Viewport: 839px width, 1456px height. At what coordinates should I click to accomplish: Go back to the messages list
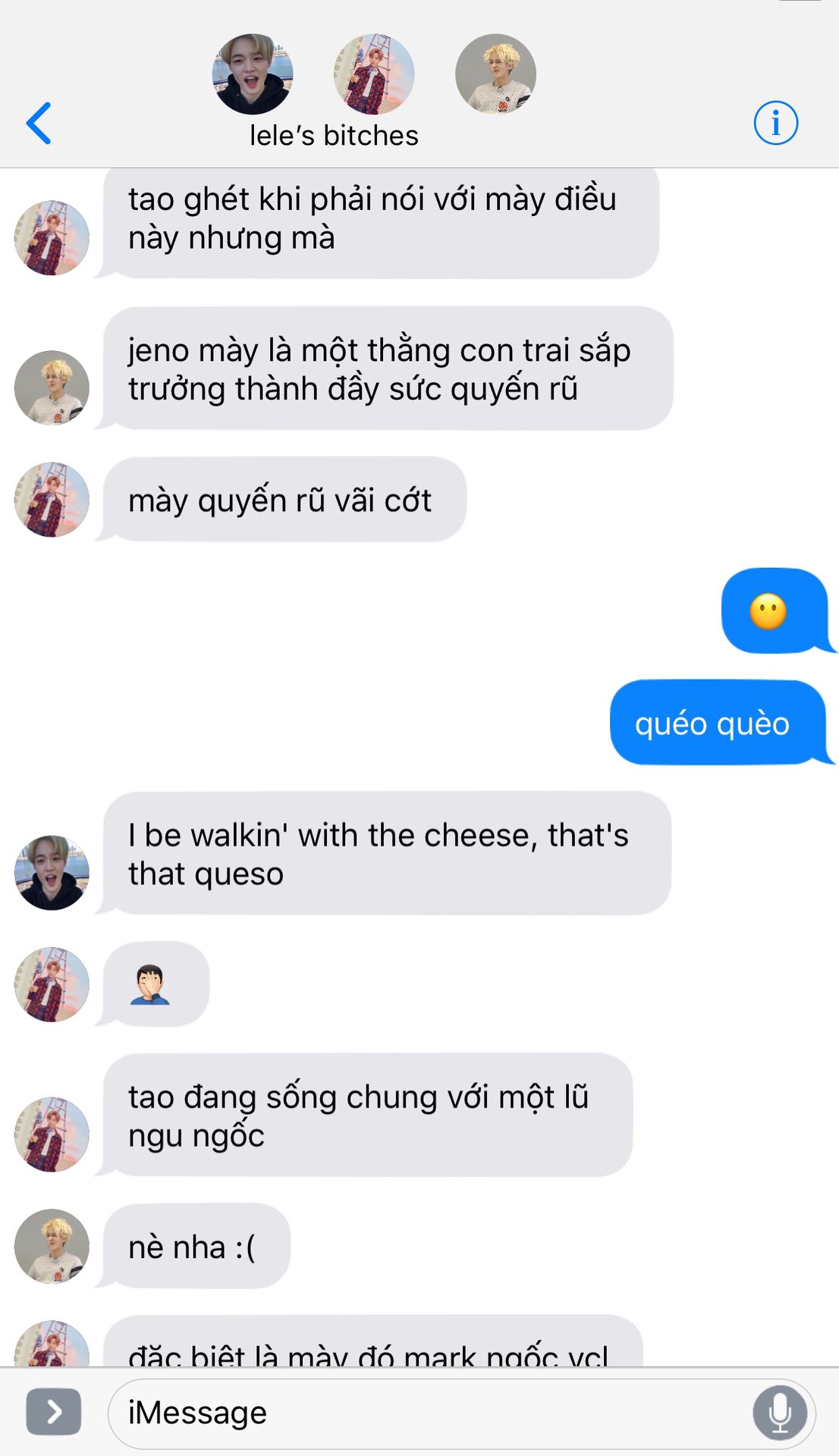click(x=39, y=123)
